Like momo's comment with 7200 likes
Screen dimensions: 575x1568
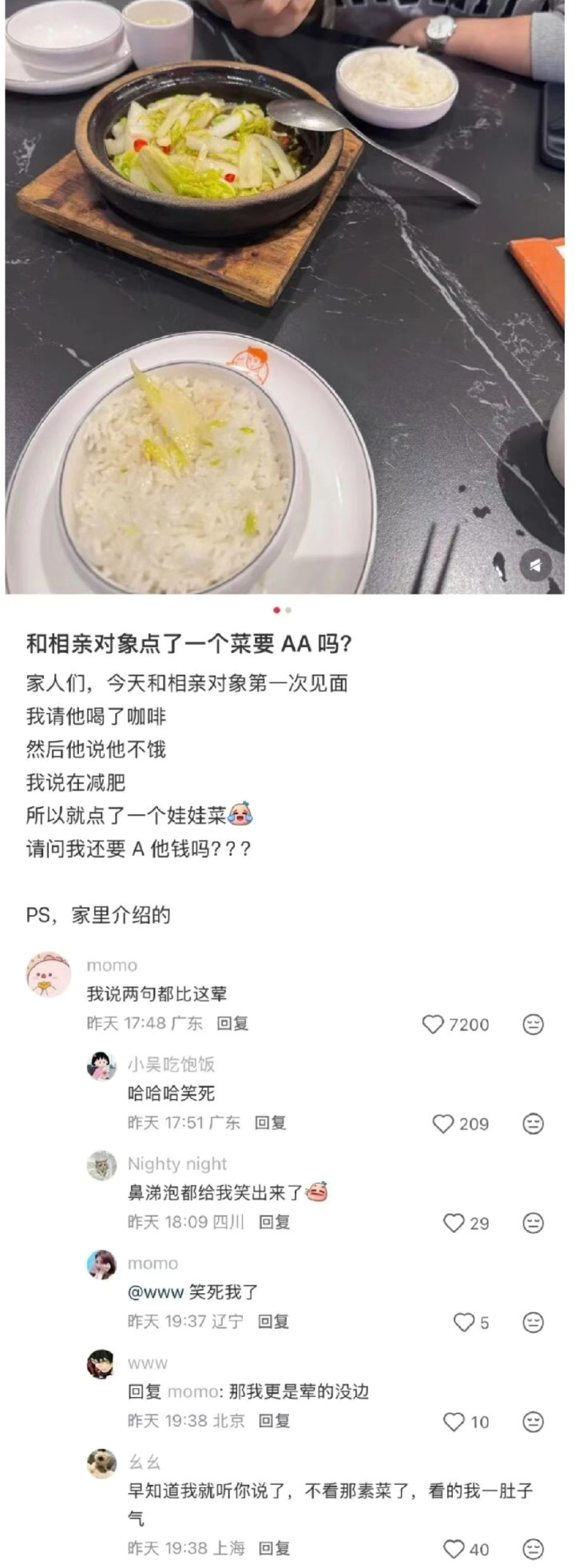click(433, 1025)
